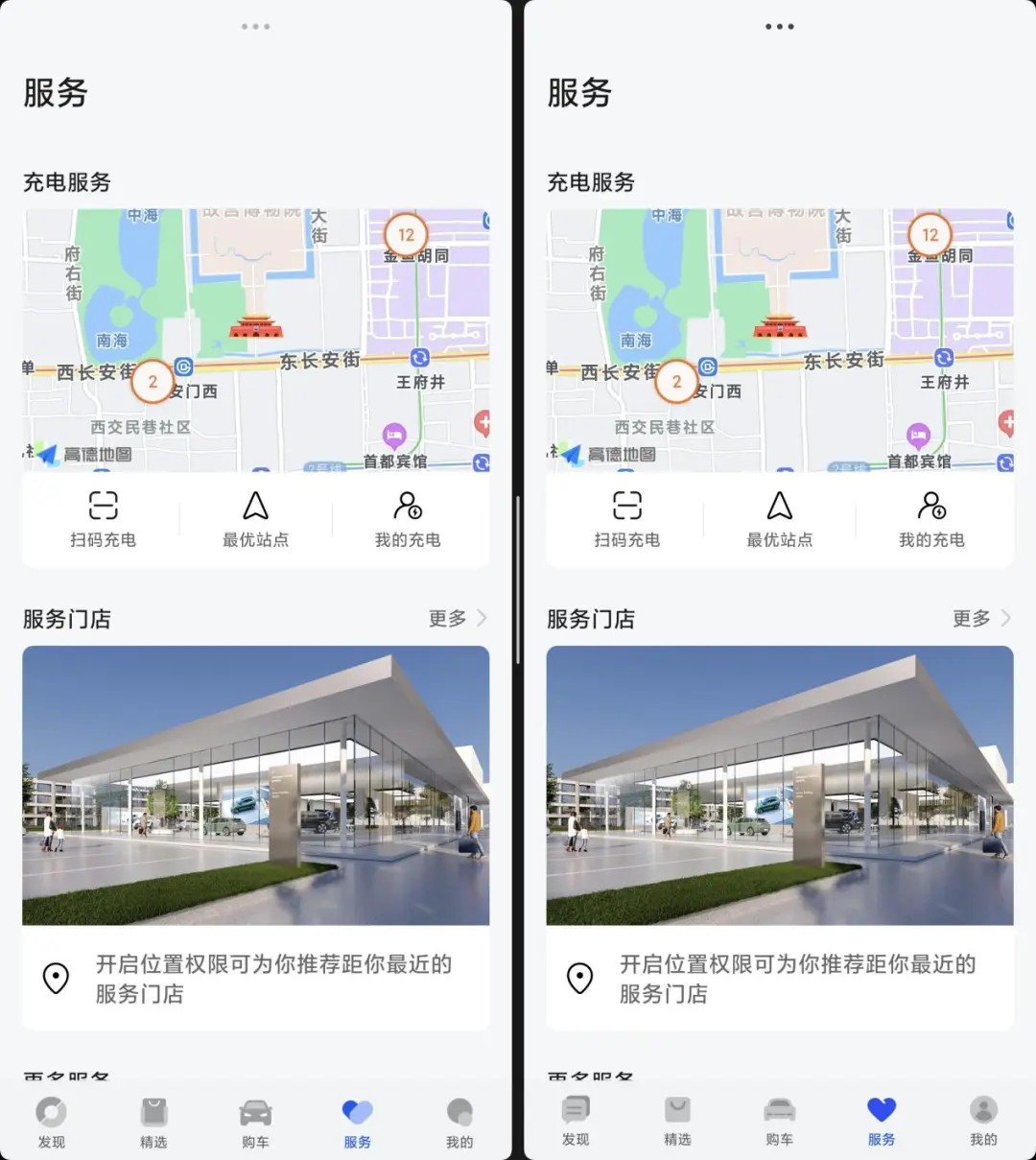Open 购车 tab in the right window
Viewport: 1036px width, 1160px height.
pos(779,1120)
